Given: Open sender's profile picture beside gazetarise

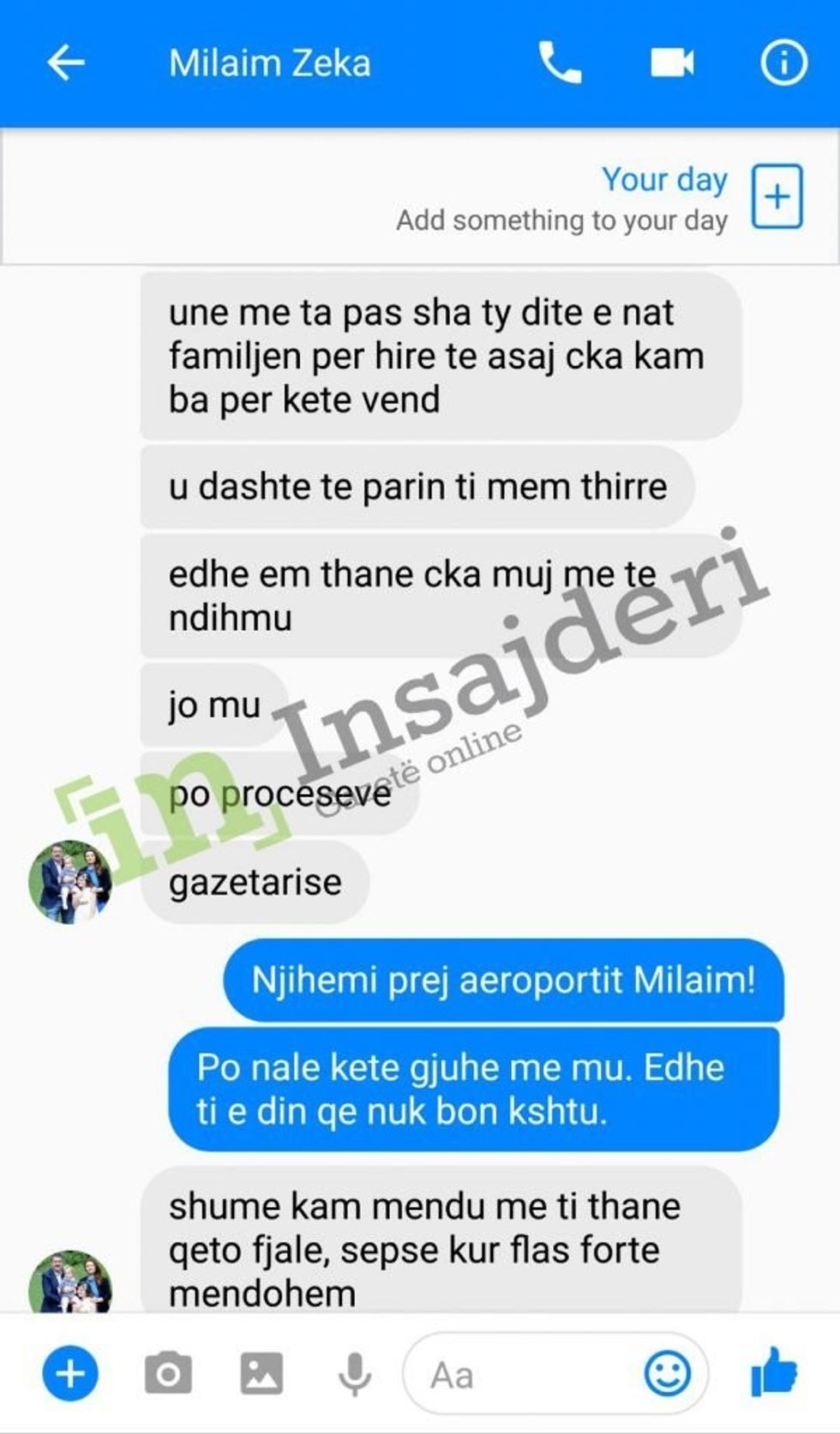Looking at the screenshot, I should (70, 882).
